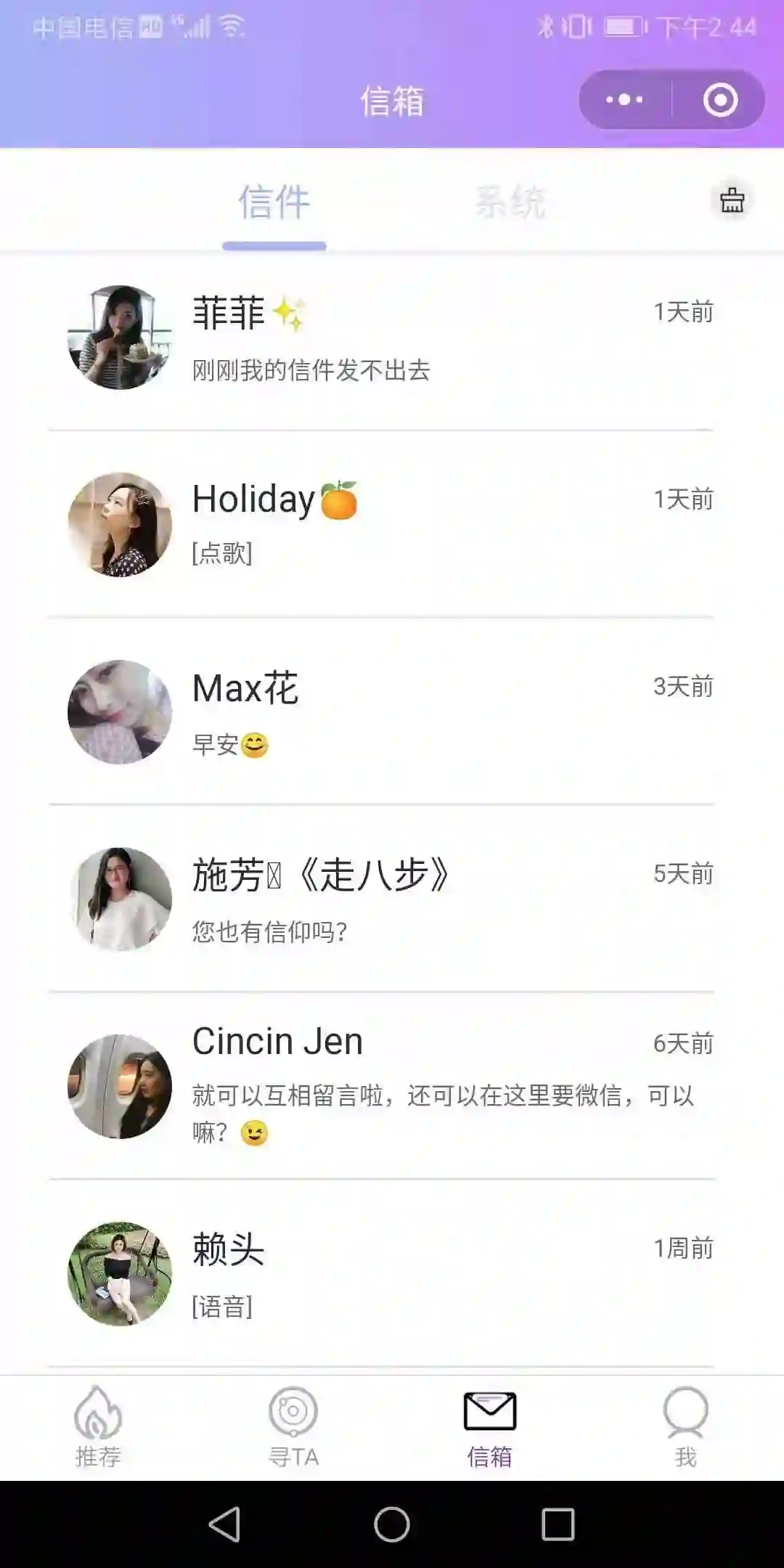Switch to the 系统 tab
The width and height of the screenshot is (784, 1568).
click(510, 203)
